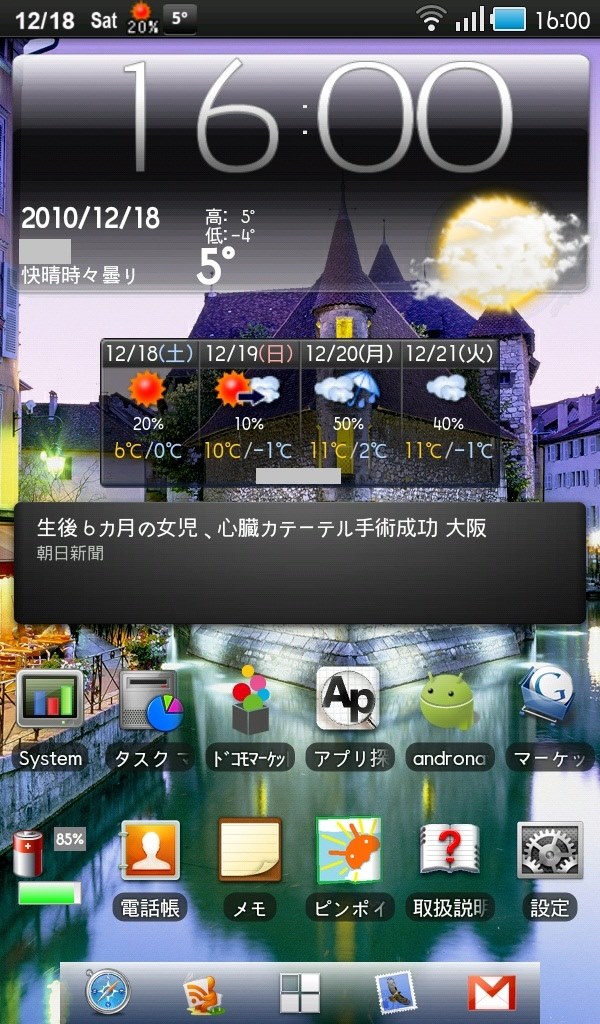Open the アプリ探 app finder
This screenshot has width=600, height=1024.
point(347,700)
